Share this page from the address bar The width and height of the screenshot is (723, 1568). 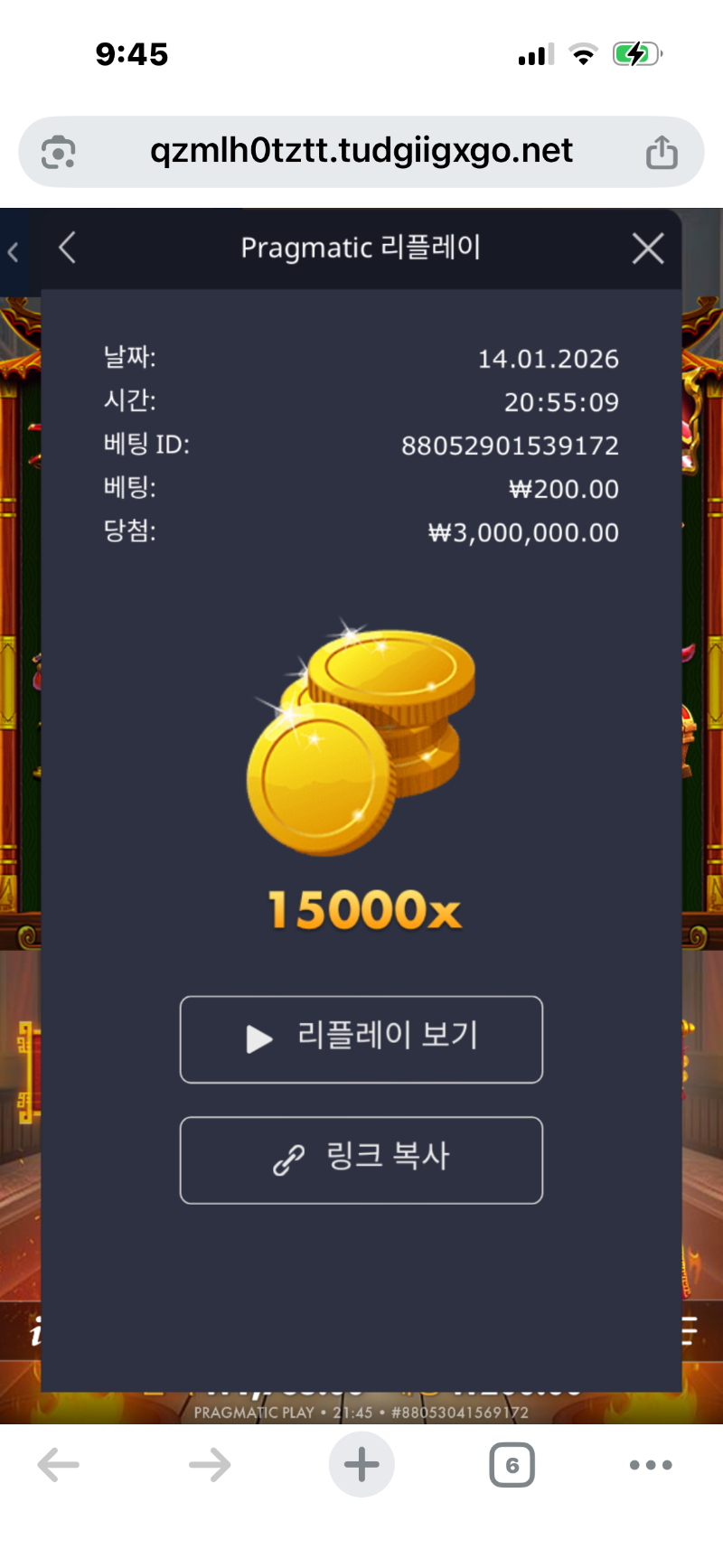tap(662, 152)
